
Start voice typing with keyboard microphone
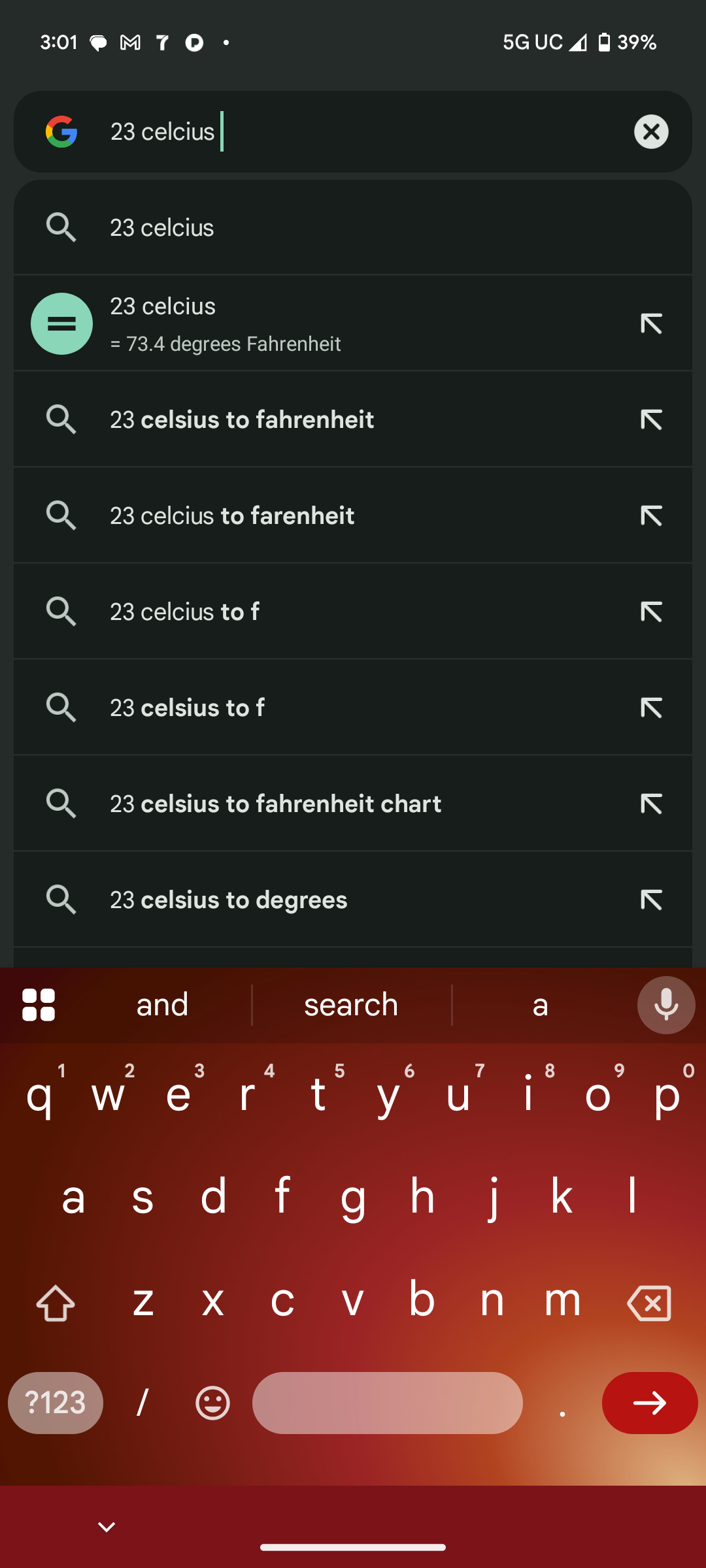665,1005
